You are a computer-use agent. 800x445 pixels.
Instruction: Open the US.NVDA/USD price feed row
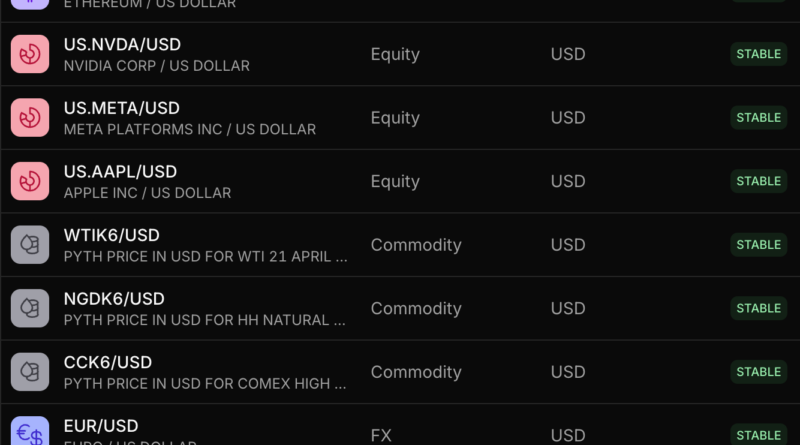click(x=122, y=45)
